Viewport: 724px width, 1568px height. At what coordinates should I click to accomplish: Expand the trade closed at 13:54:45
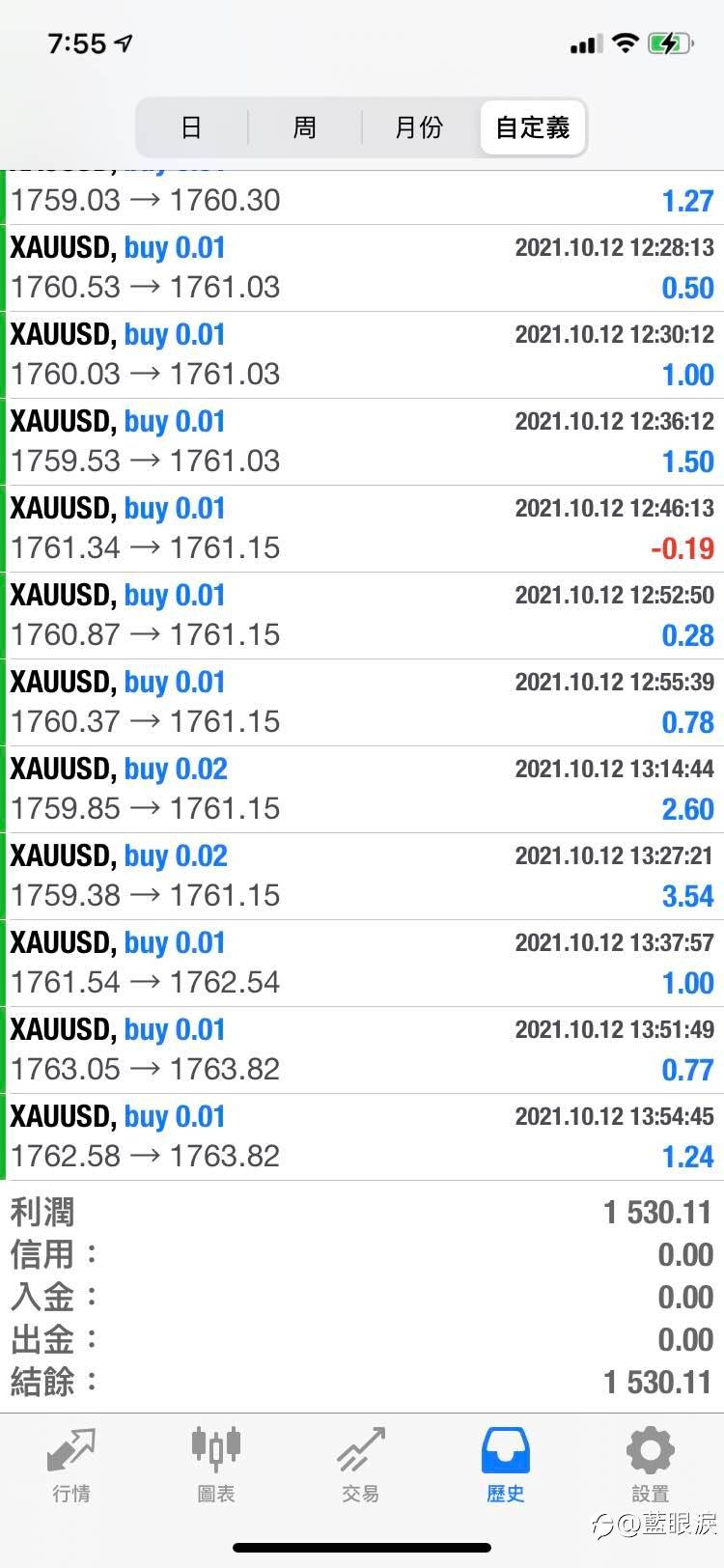pos(362,1137)
